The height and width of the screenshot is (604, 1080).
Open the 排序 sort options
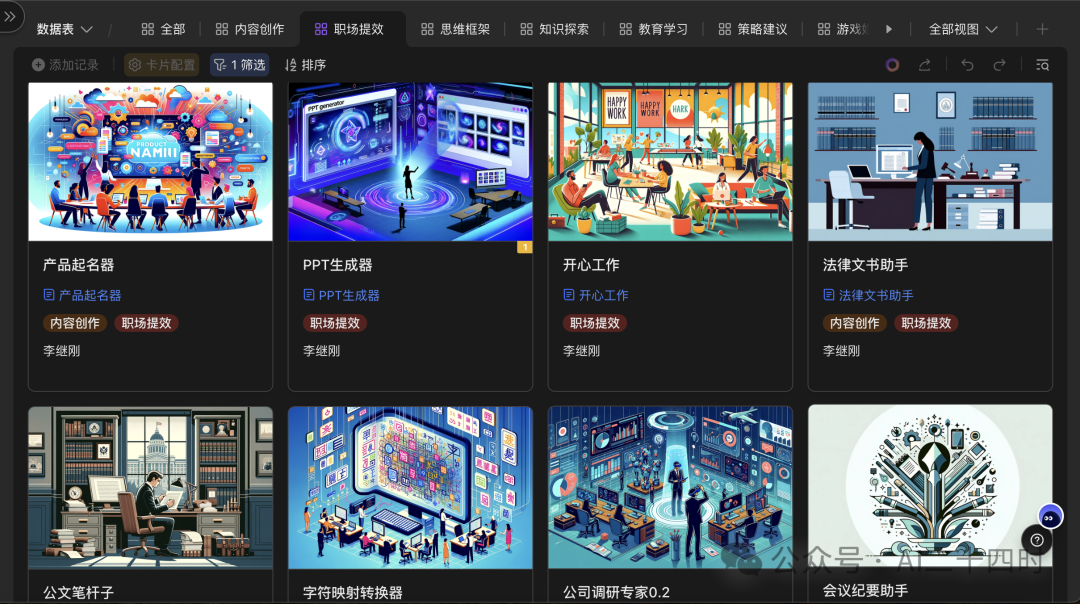[305, 65]
